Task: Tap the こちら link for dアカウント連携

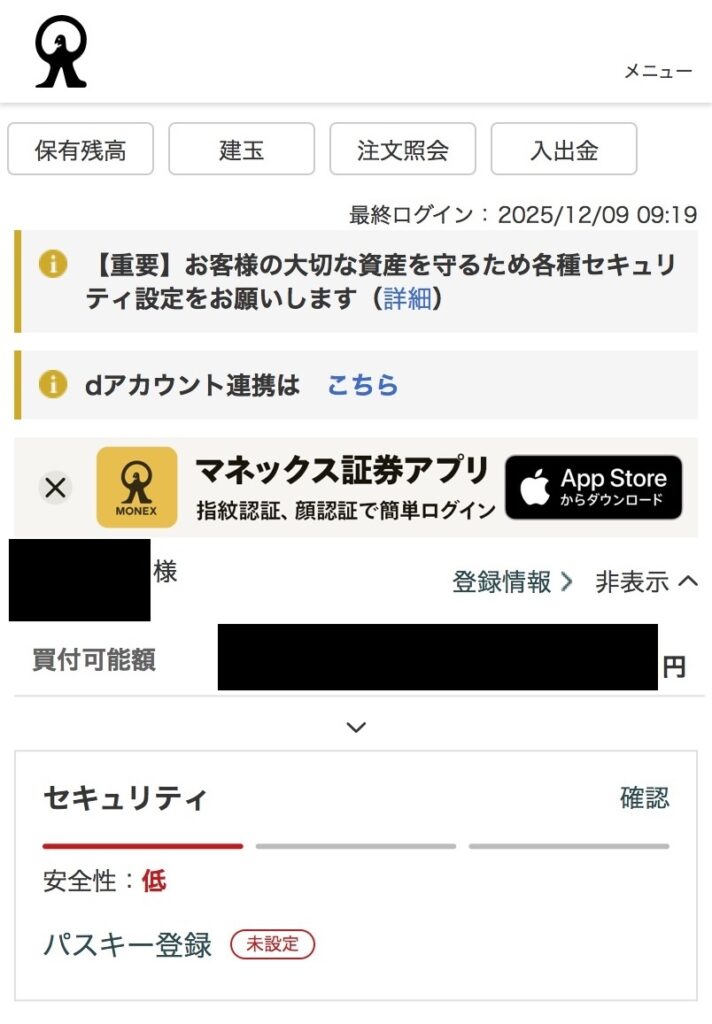Action: (x=362, y=385)
